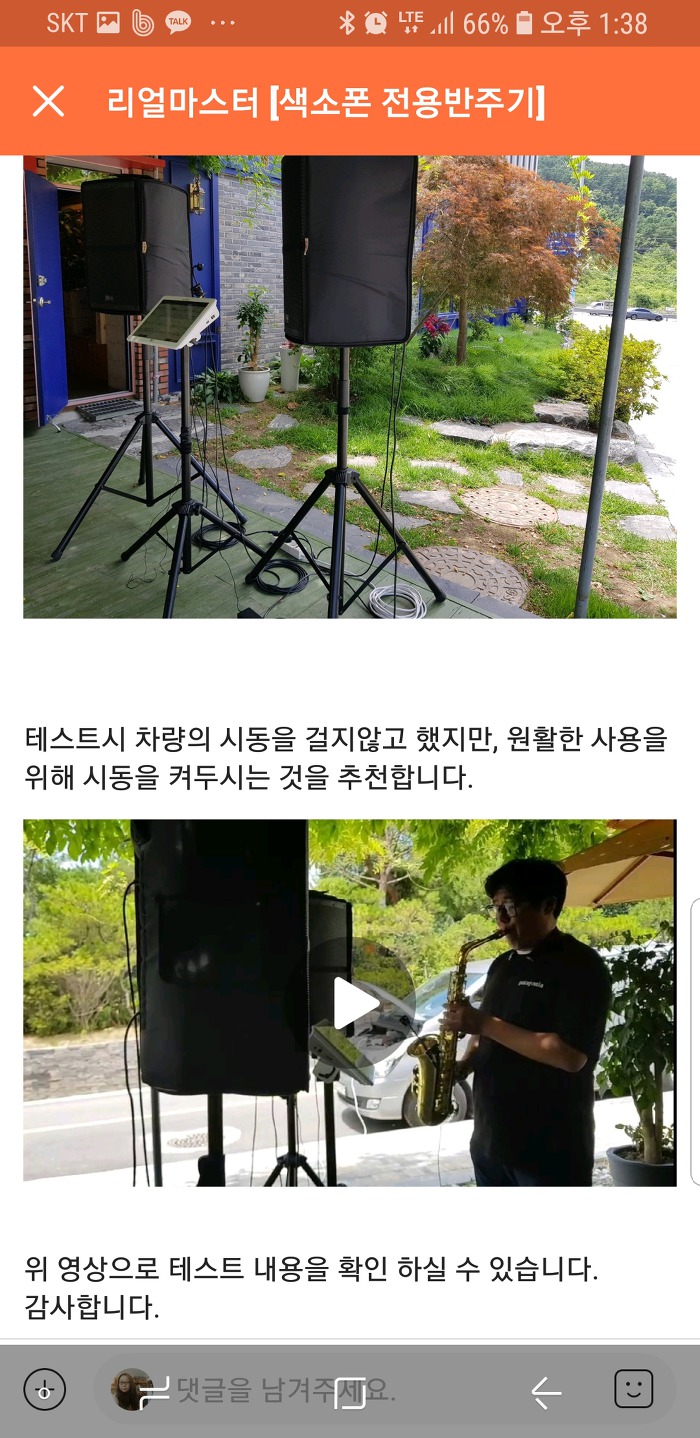Screen dimensions: 700x1438
Task: Open the speaker setup photo
Action: tap(350, 386)
